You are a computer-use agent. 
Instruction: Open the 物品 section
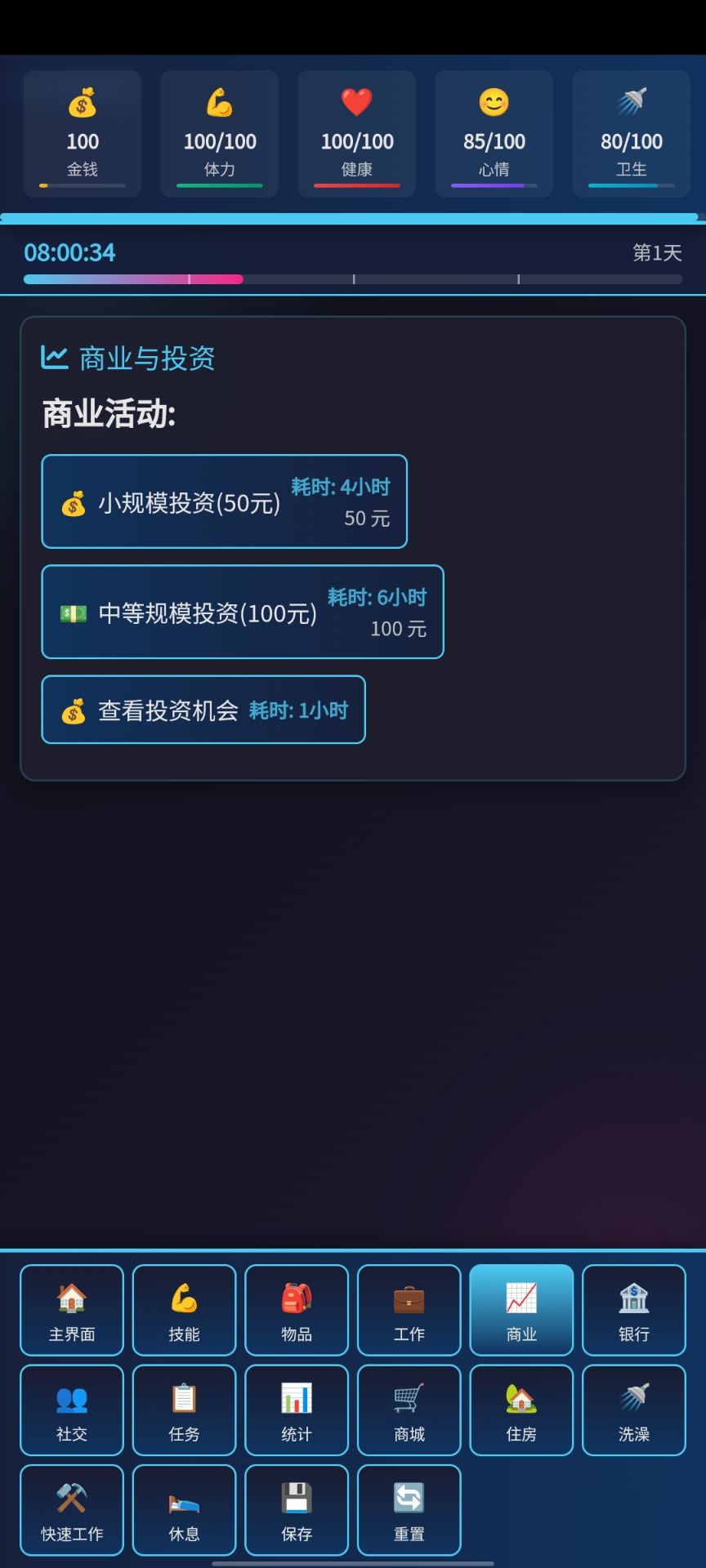[297, 1310]
